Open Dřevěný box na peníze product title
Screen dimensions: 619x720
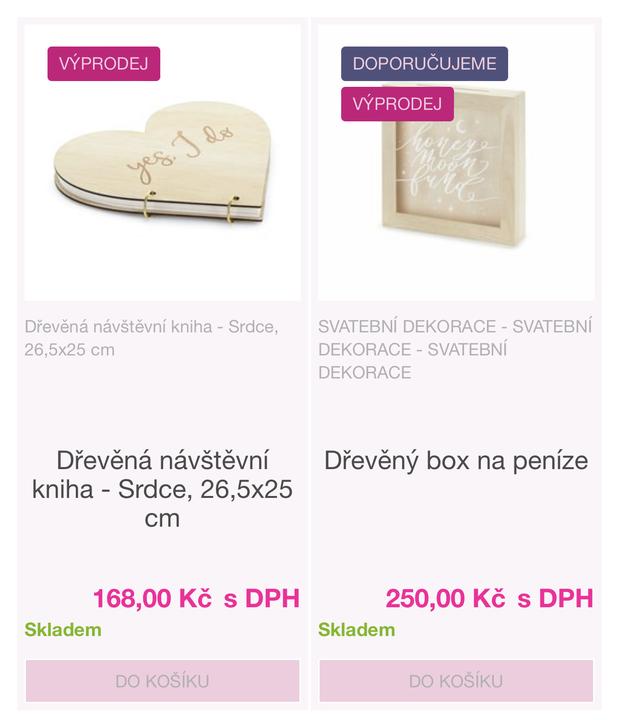[456, 461]
